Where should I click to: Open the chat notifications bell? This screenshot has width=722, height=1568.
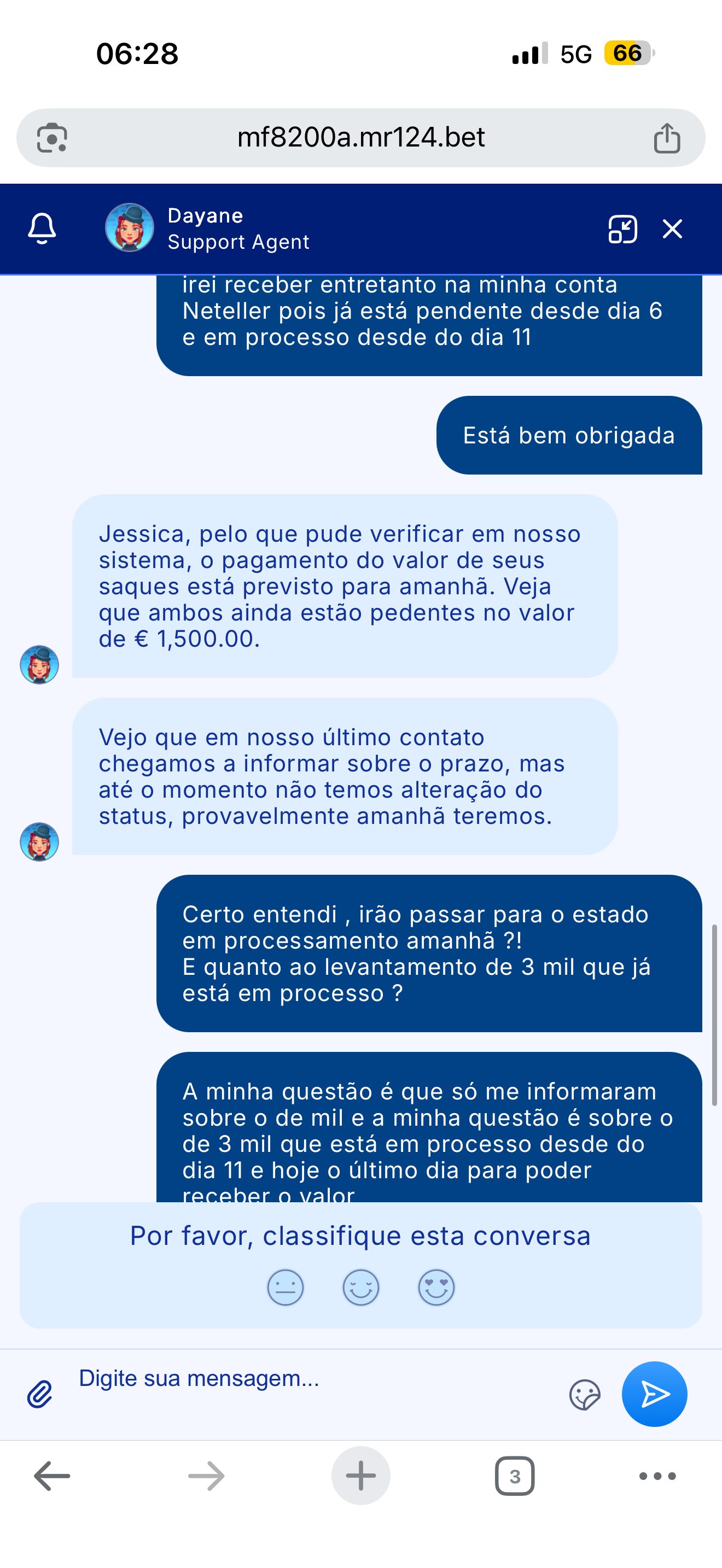[x=42, y=229]
